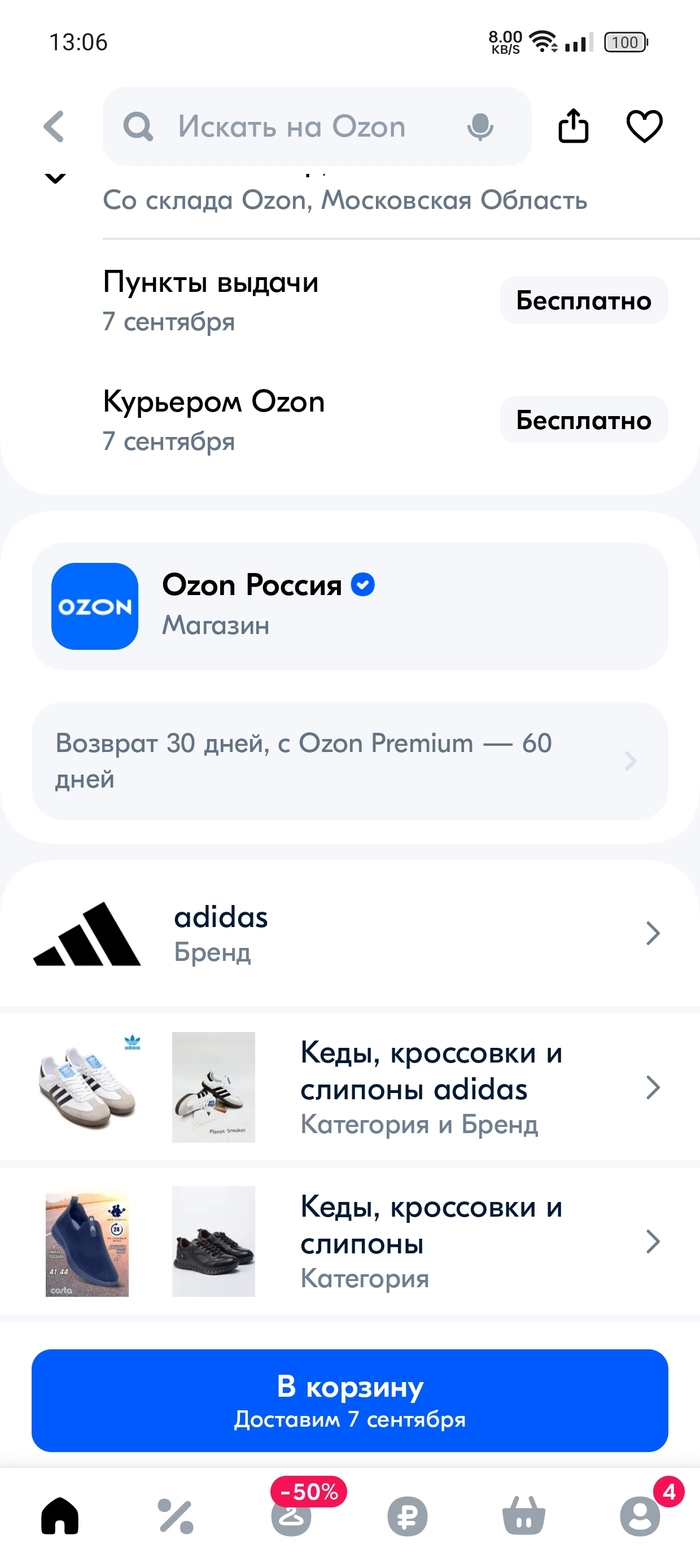Viewport: 700px width, 1565px height.
Task: Add the item via В корзину
Action: pos(350,1400)
